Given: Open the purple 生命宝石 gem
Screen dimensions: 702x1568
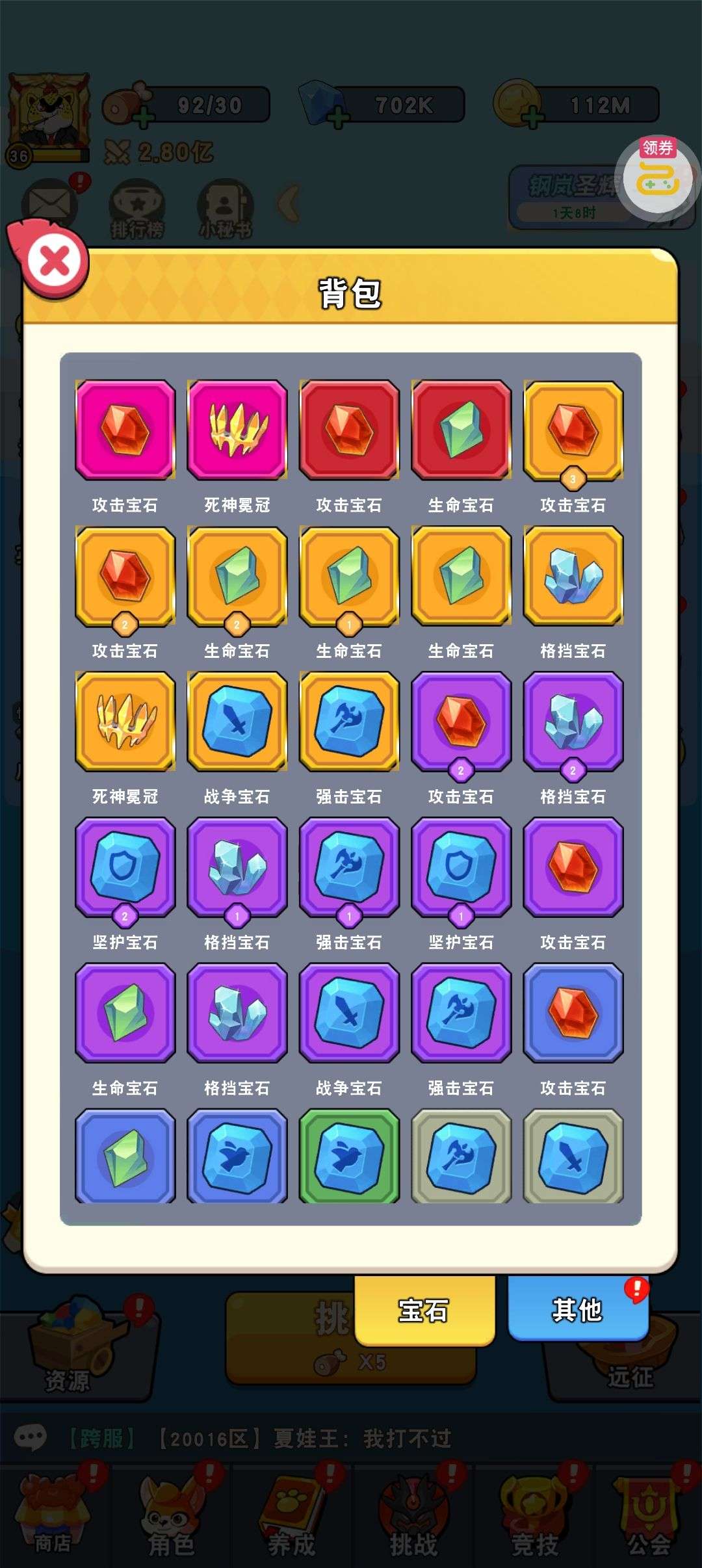Looking at the screenshot, I should [125, 1012].
